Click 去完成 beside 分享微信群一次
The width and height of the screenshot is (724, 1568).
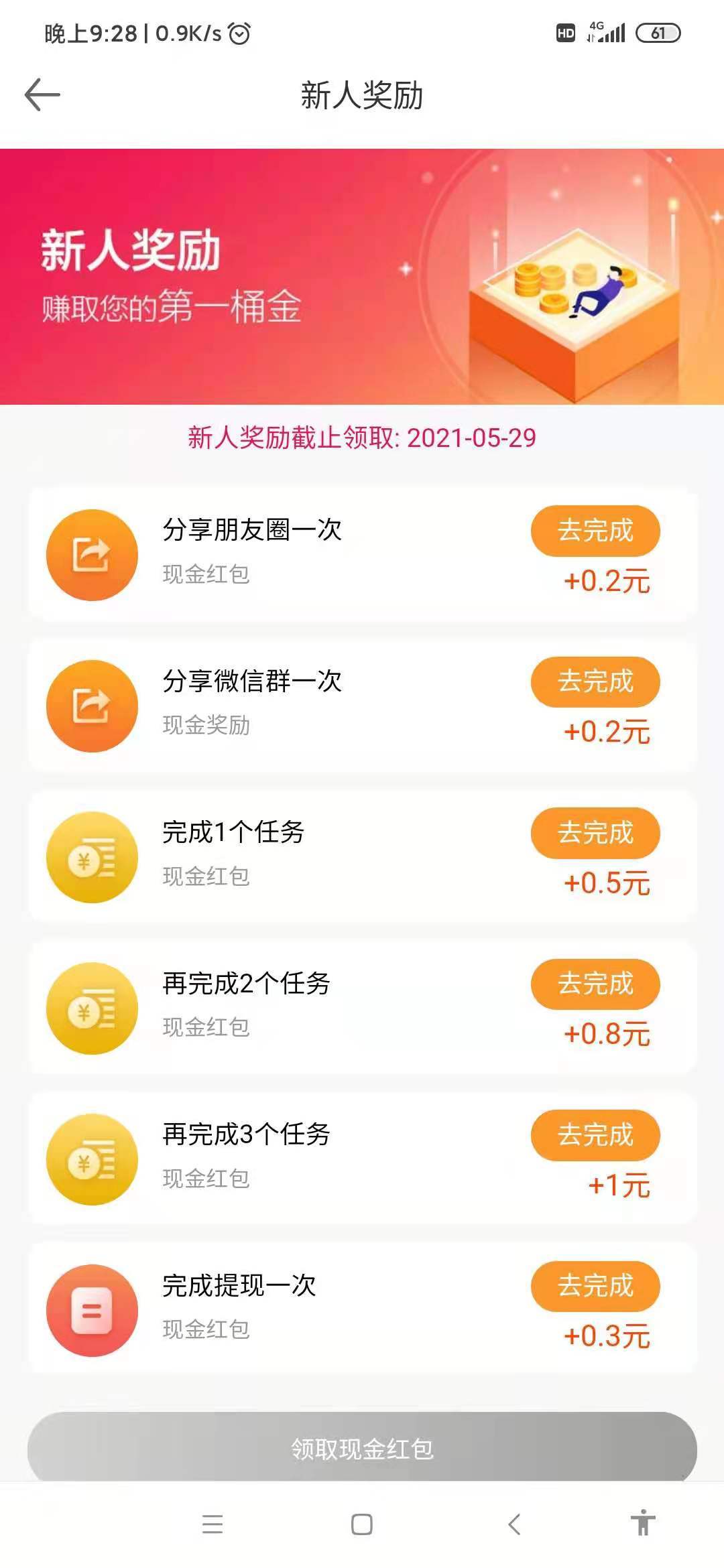[595, 681]
